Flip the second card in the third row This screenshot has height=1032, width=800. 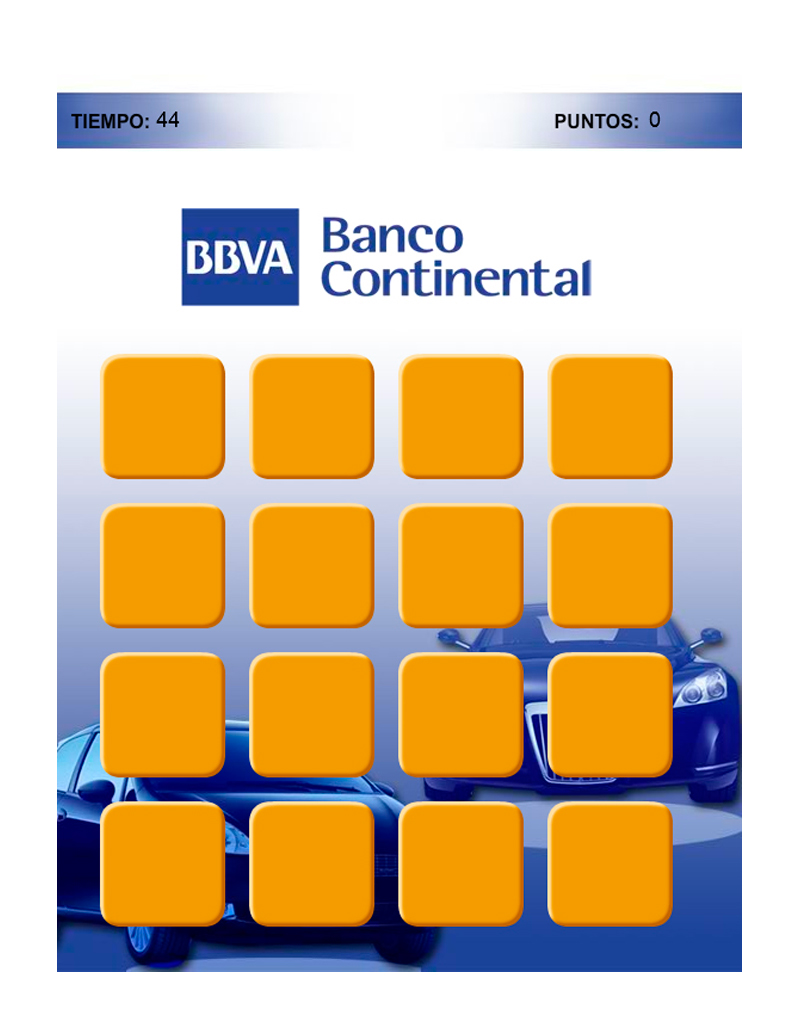click(312, 714)
